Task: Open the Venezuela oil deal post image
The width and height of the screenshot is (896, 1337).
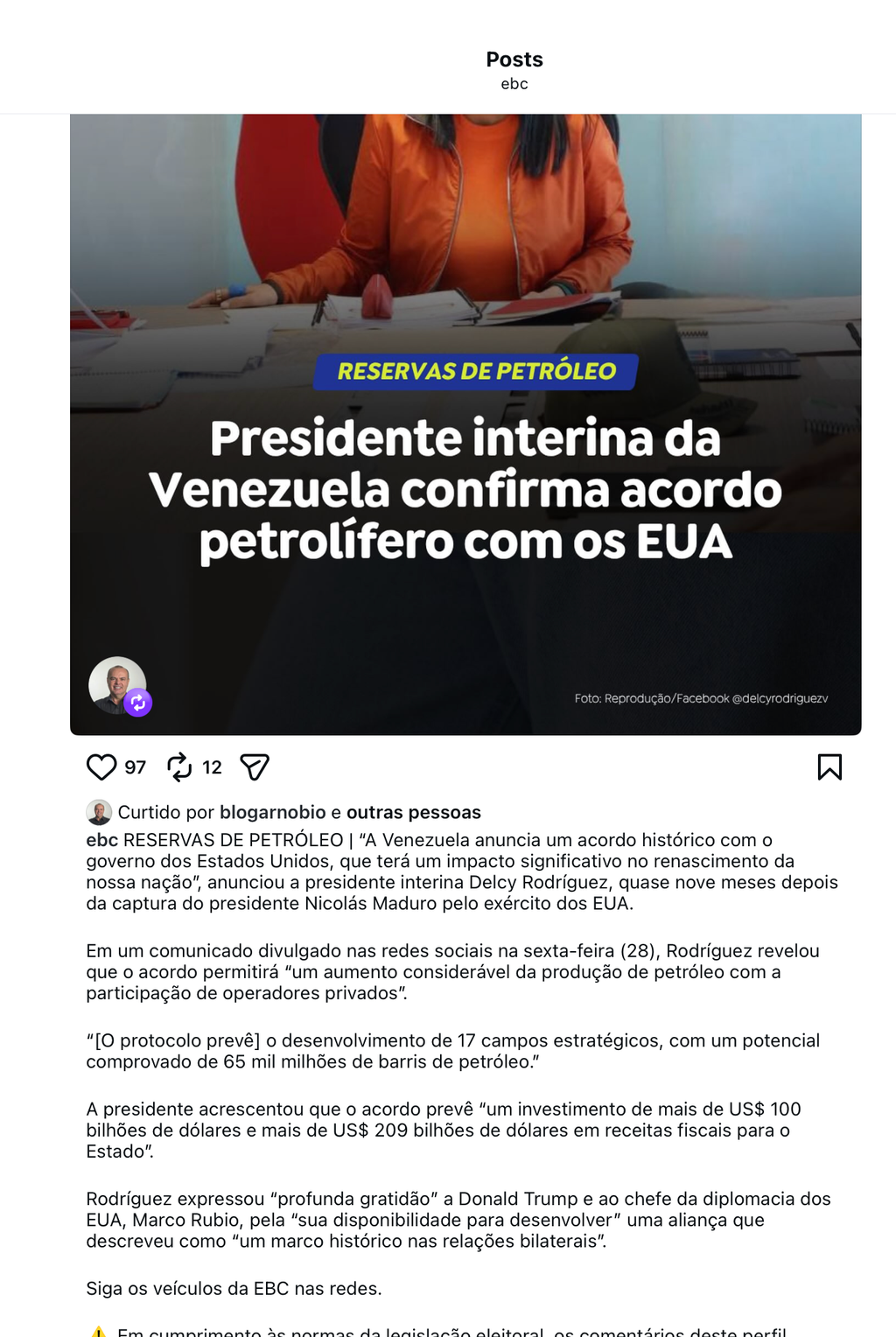Action: coord(465,424)
